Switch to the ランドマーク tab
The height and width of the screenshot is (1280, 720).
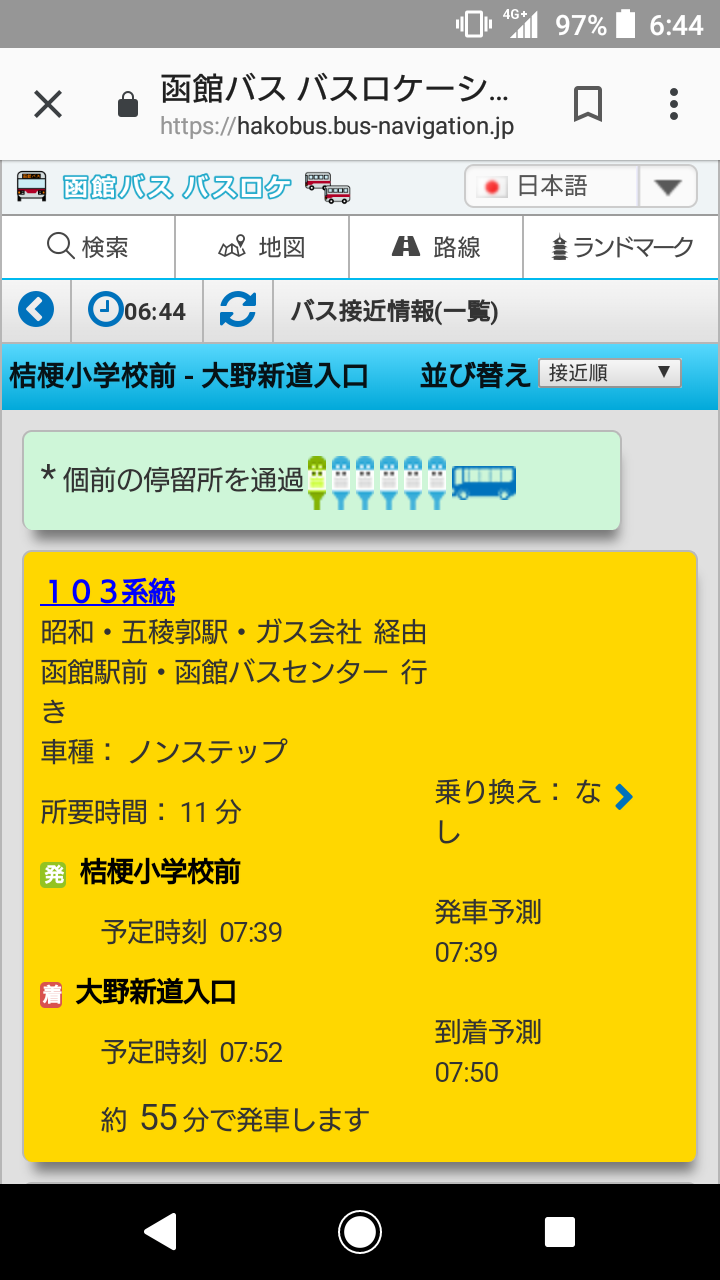pos(621,247)
